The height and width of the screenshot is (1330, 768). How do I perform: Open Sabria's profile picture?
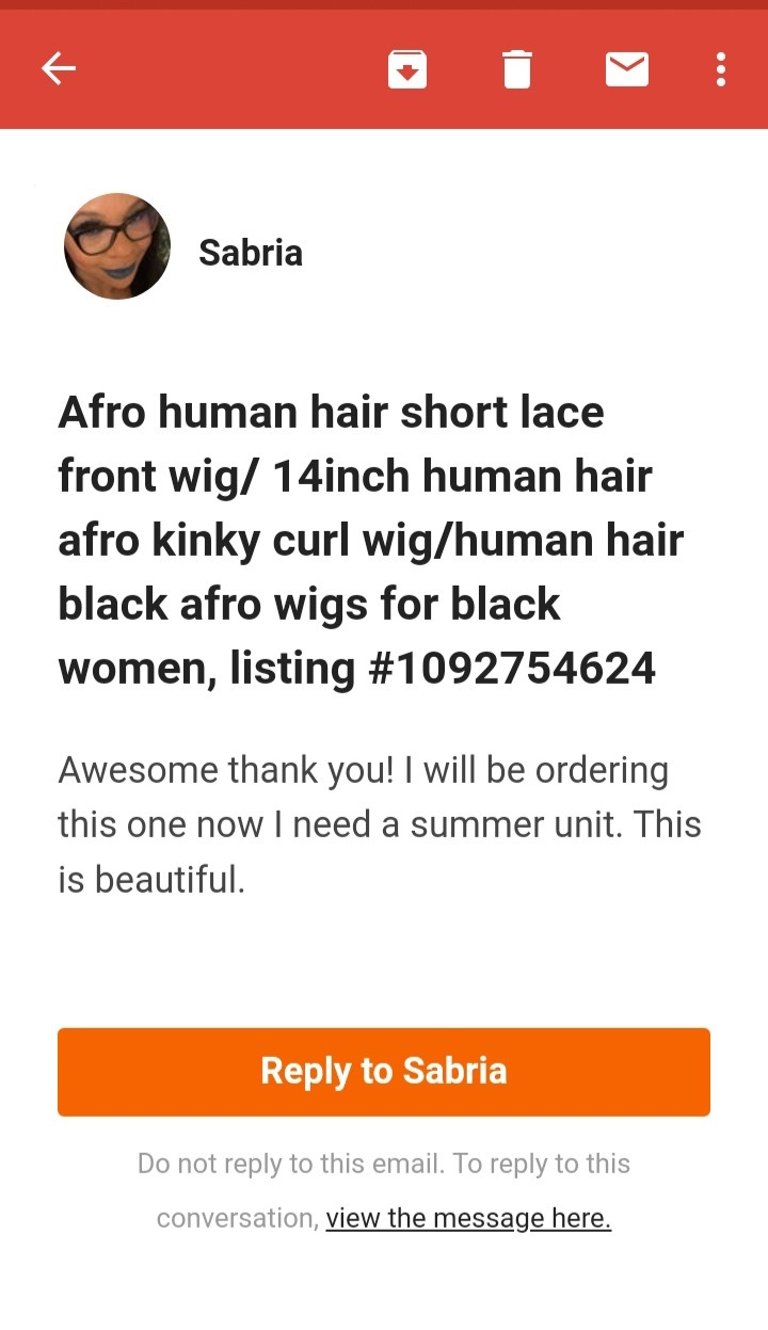click(117, 247)
